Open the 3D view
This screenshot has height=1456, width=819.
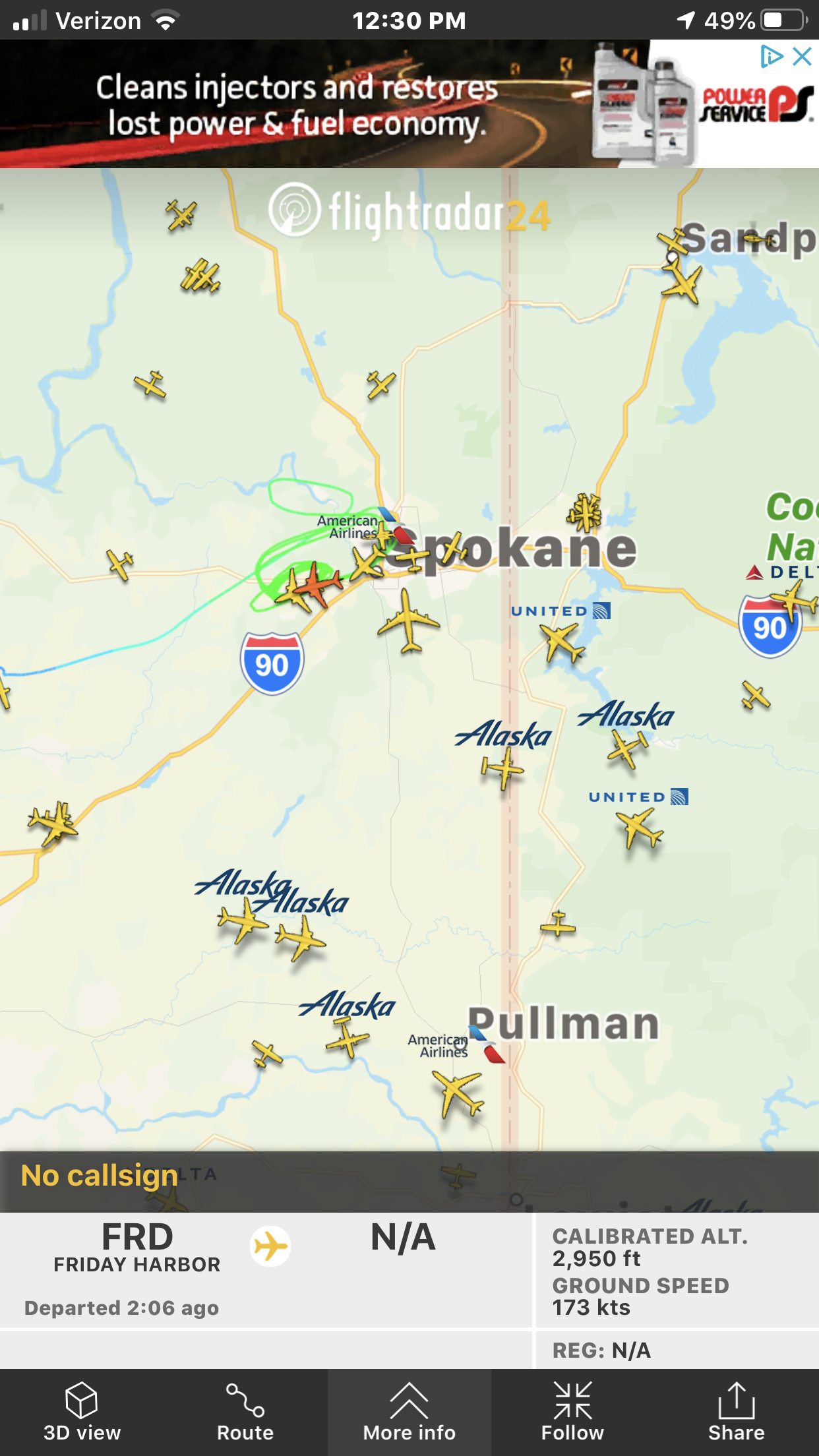pyautogui.click(x=82, y=1412)
